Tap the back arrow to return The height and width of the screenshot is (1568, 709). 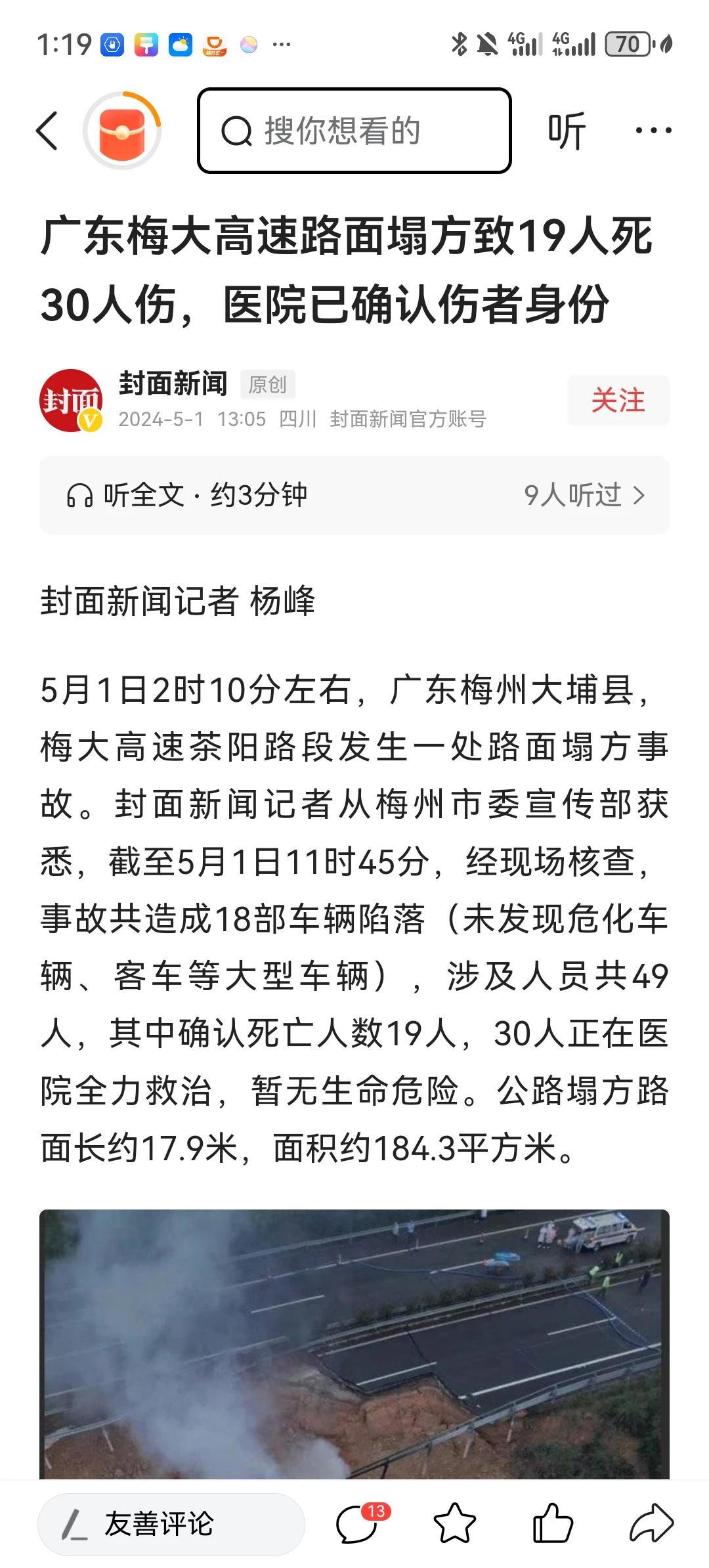(46, 129)
